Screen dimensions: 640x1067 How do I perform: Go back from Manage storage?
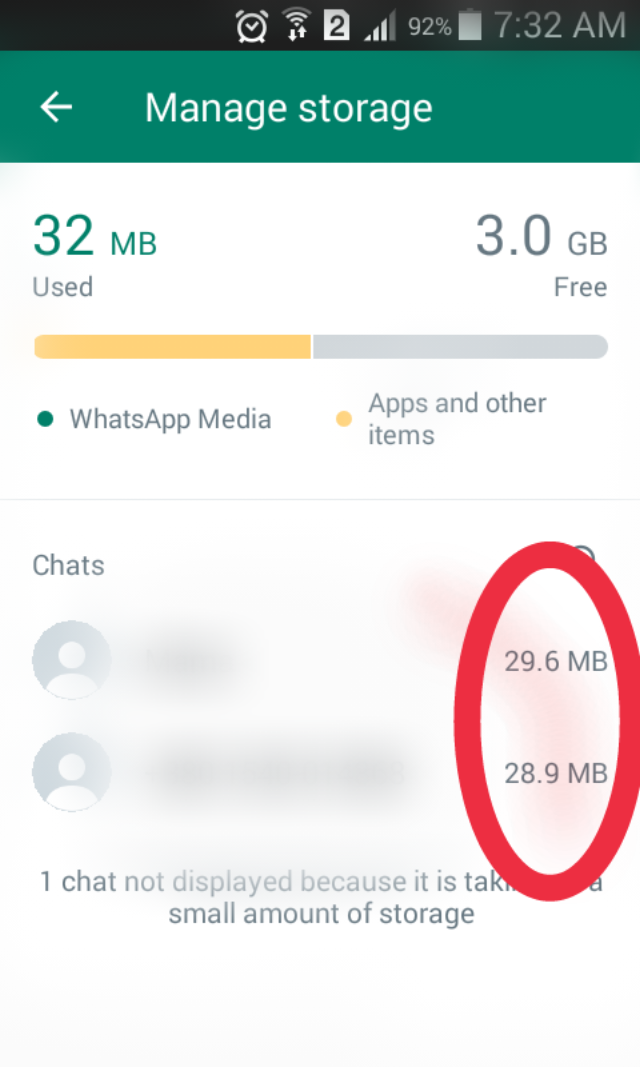pyautogui.click(x=57, y=107)
